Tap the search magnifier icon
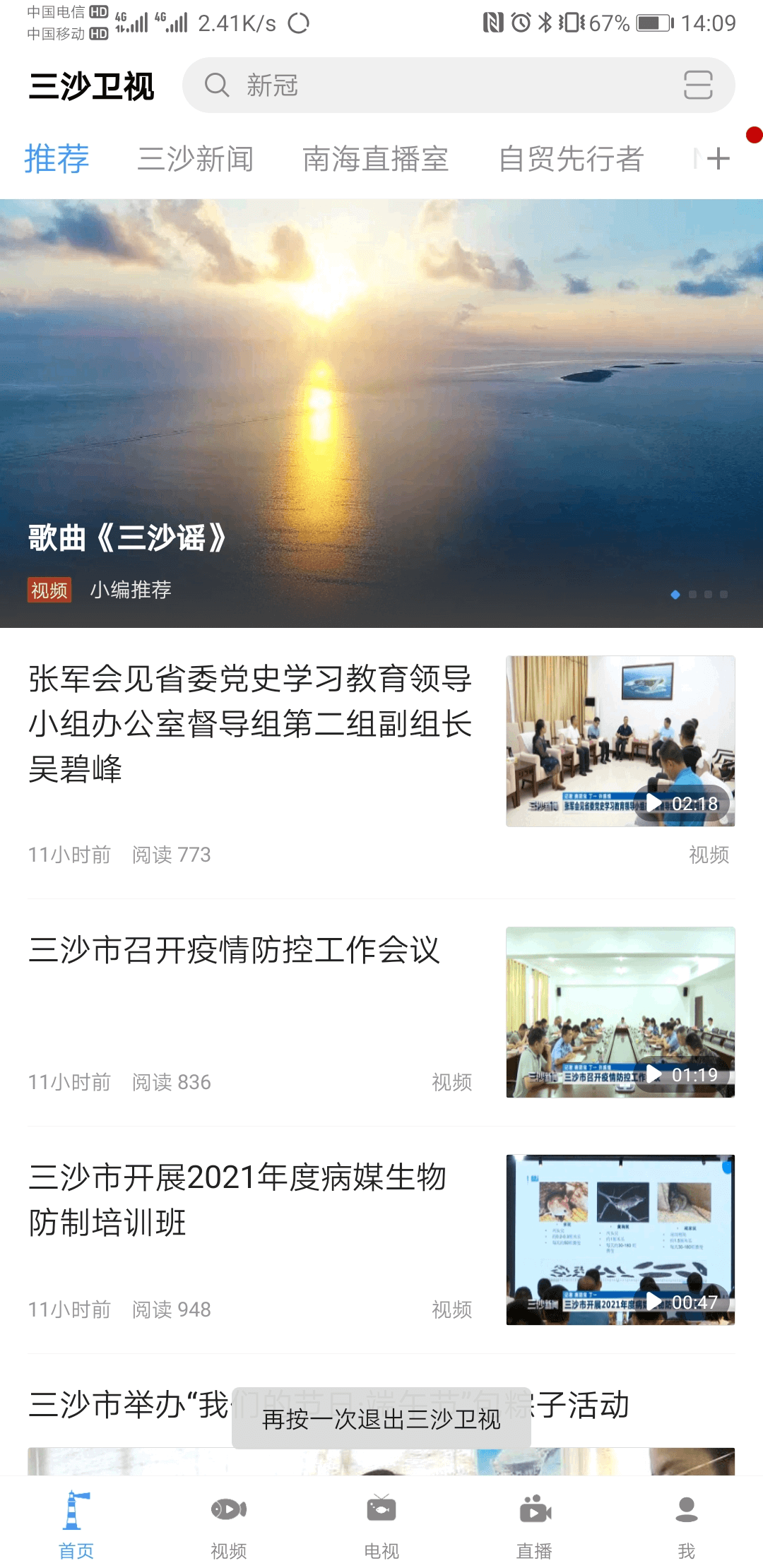 pos(218,85)
